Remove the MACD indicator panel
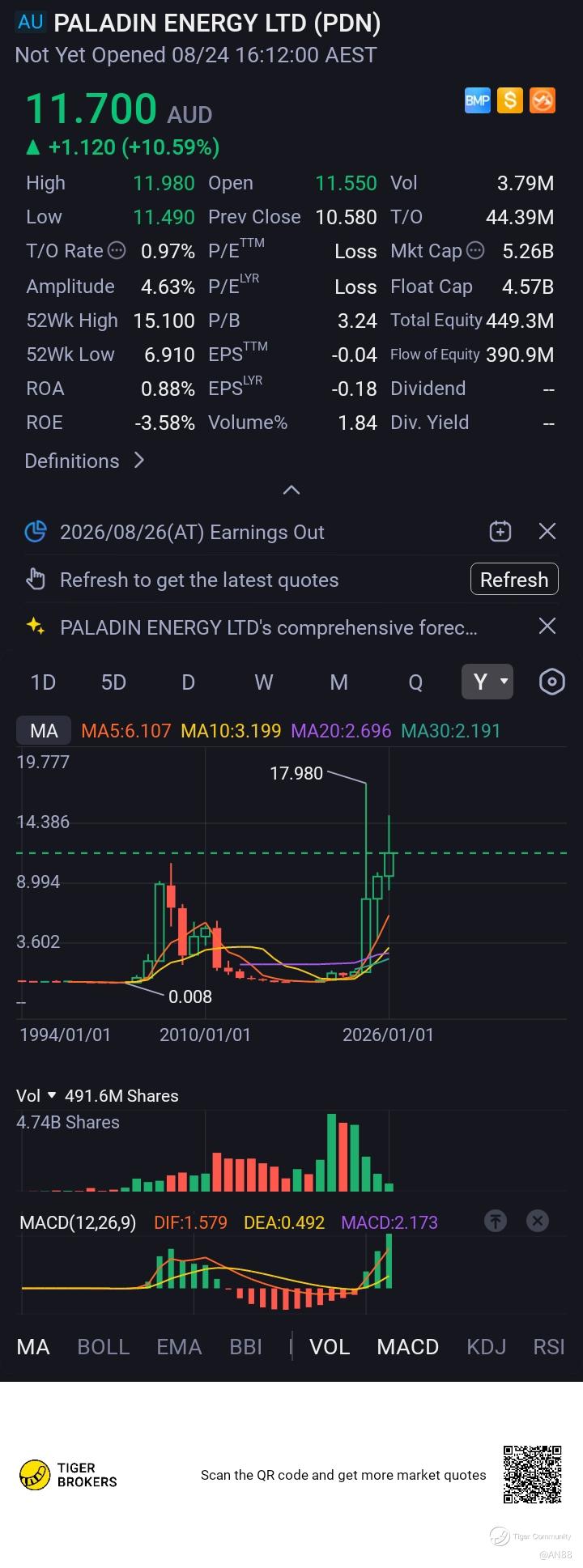The image size is (583, 1568). point(538,1221)
